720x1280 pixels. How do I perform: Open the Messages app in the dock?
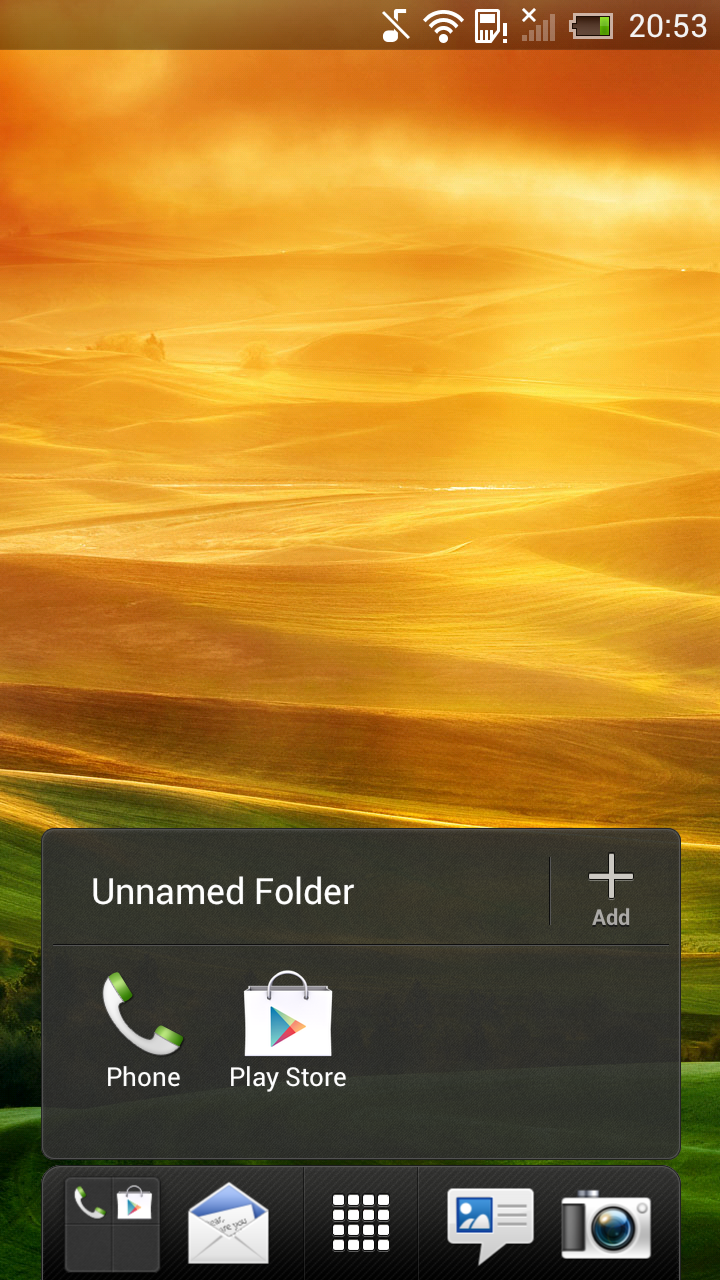(490, 1224)
